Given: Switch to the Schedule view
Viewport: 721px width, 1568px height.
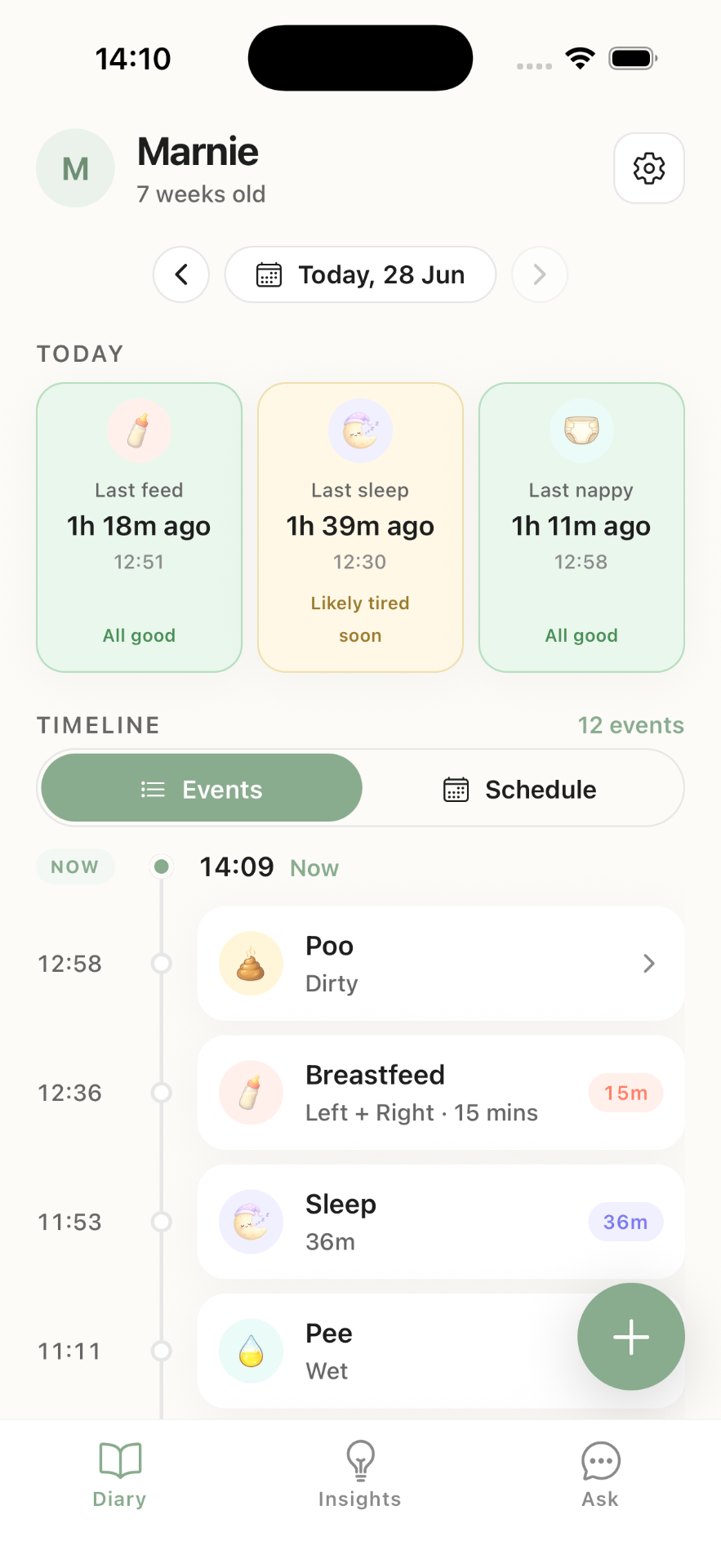Looking at the screenshot, I should tap(520, 788).
